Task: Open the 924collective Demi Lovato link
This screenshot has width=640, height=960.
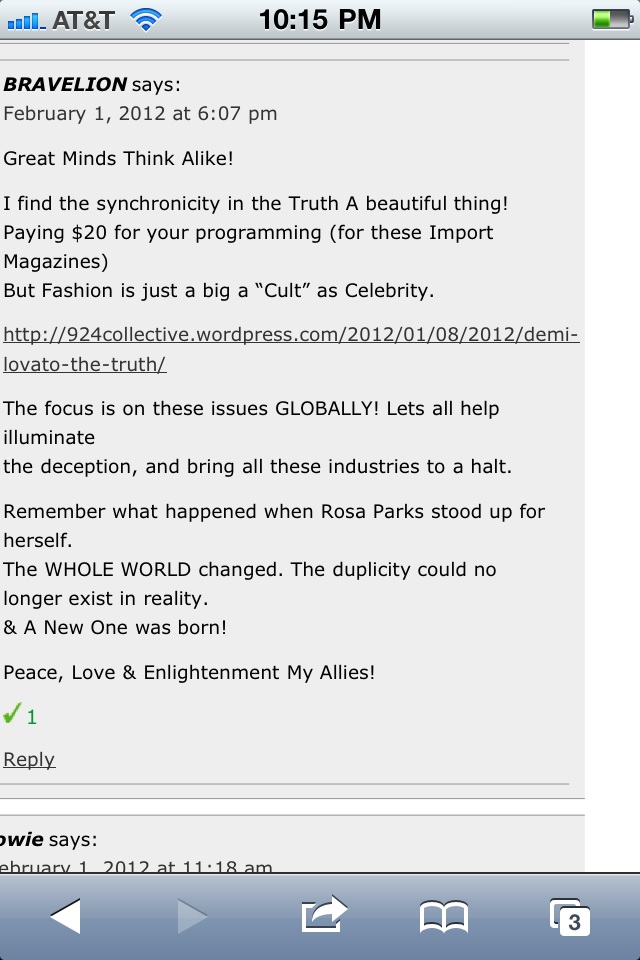Action: [x=290, y=335]
